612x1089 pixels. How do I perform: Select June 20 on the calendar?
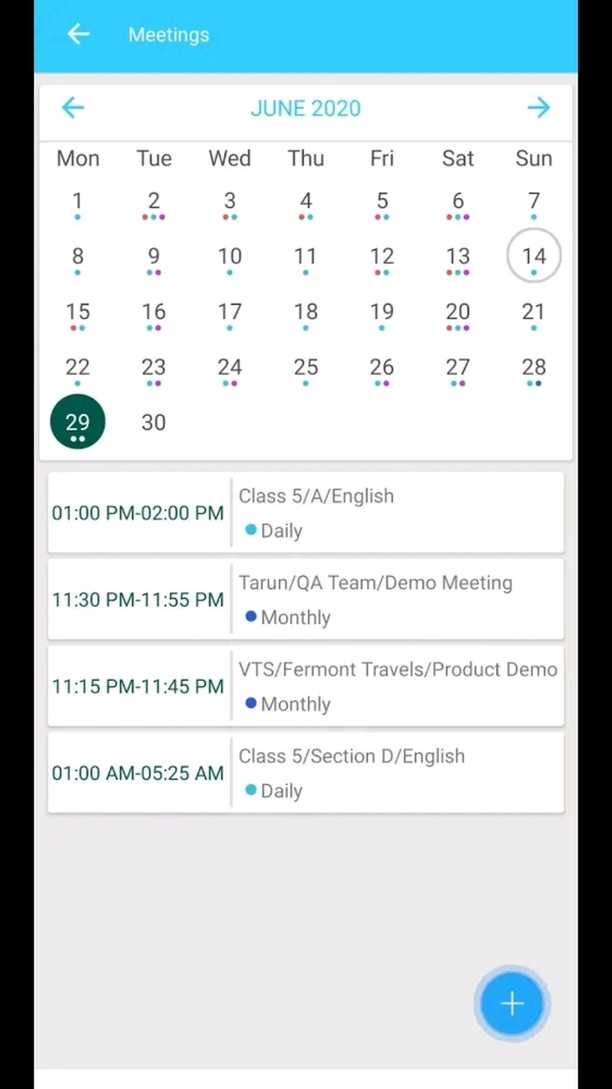click(458, 312)
